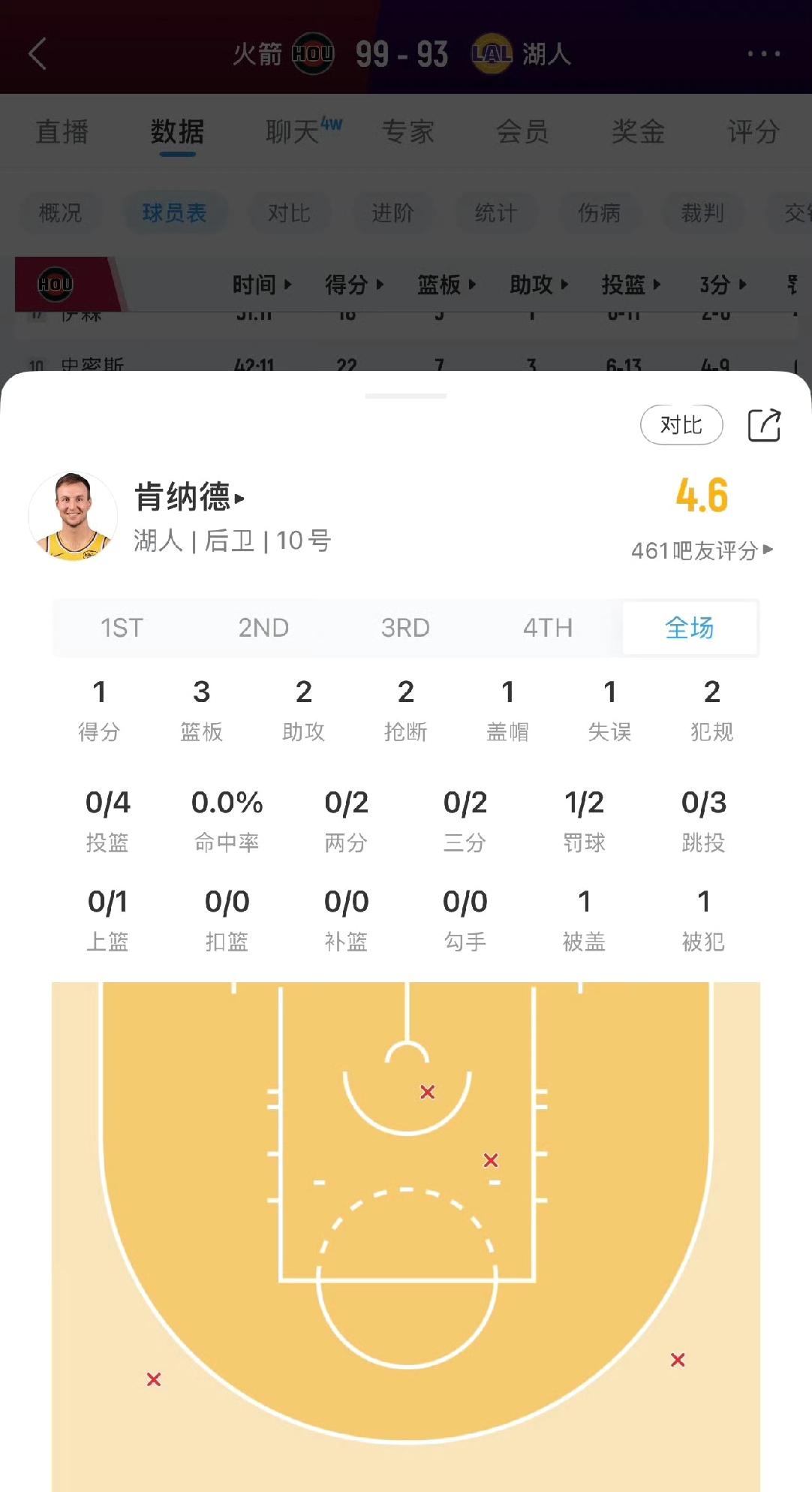The height and width of the screenshot is (1492, 812).
Task: Tap the player's avatar photo
Action: pyautogui.click(x=73, y=517)
